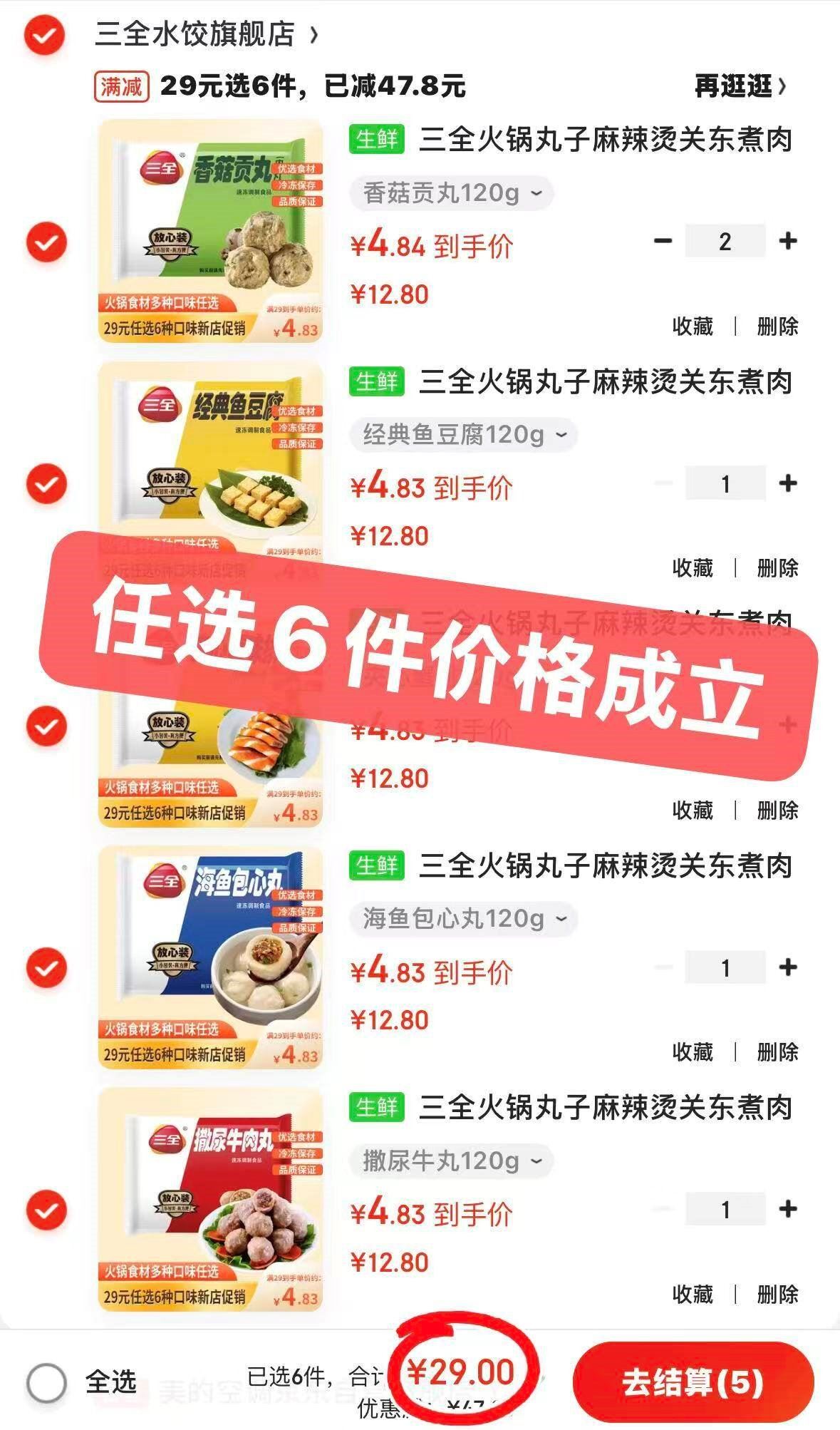Save 海鱼包心丸 to favorites via 收藏
The height and width of the screenshot is (1430, 840).
pos(693,1052)
